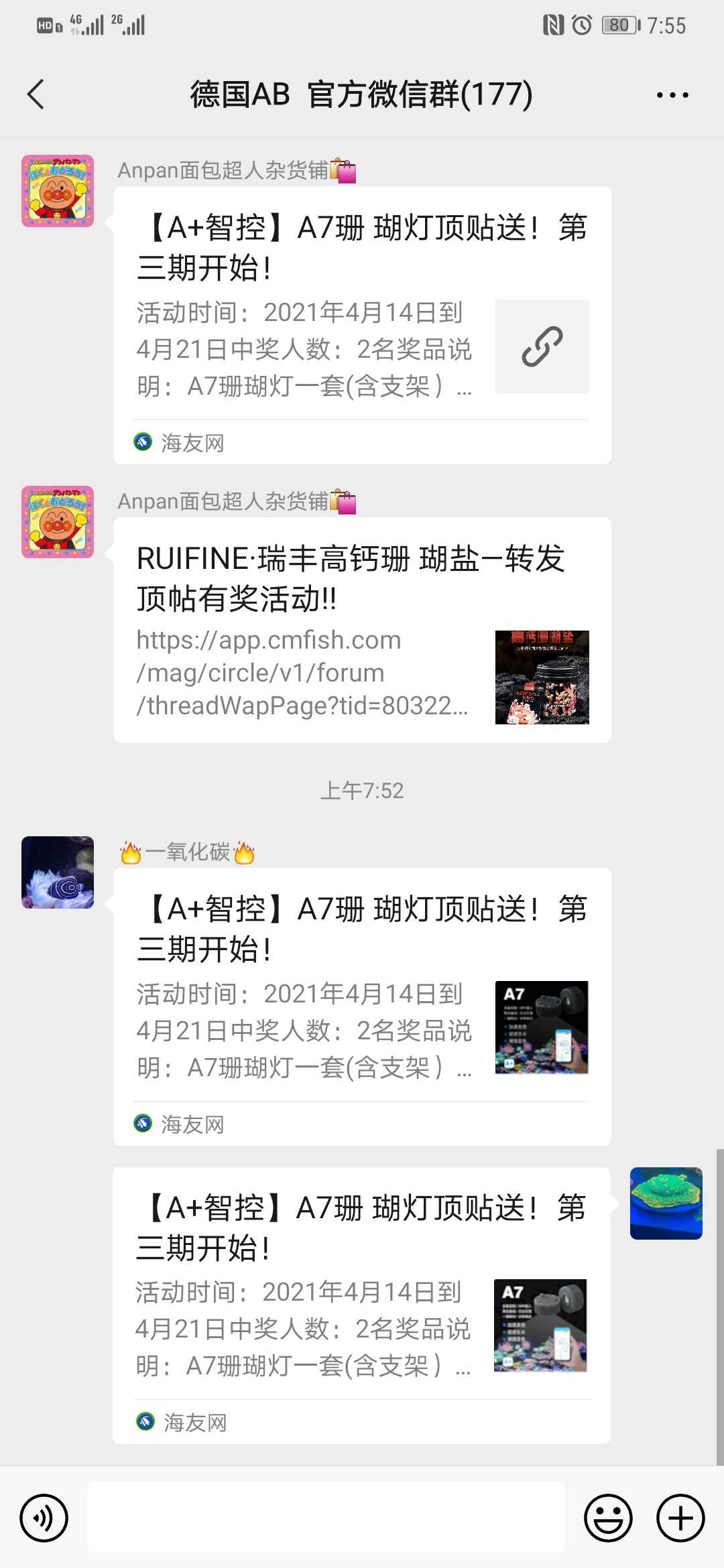Viewport: 724px width, 1568px height.
Task: Open the plus attachments menu
Action: pos(680,1518)
